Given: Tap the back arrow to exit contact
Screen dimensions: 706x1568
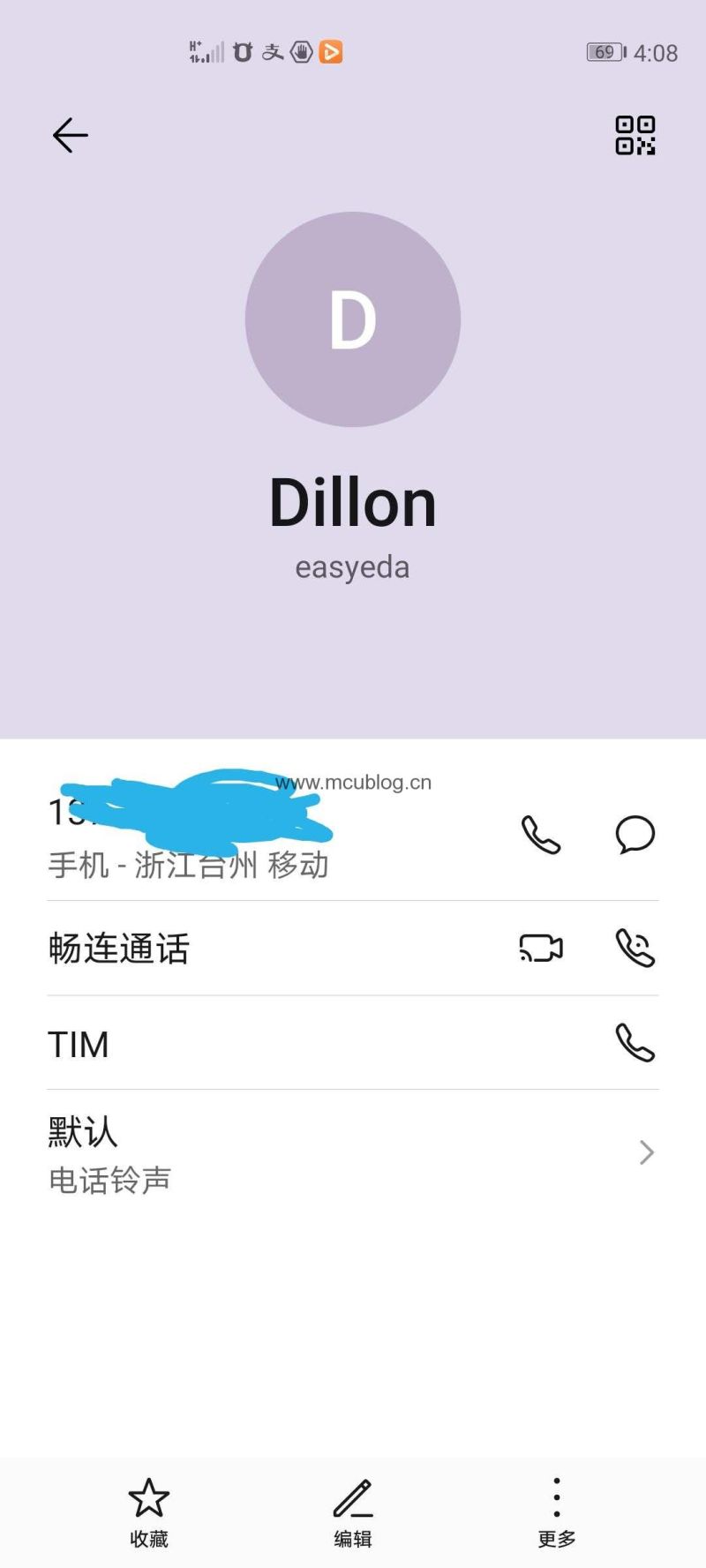Looking at the screenshot, I should point(69,135).
